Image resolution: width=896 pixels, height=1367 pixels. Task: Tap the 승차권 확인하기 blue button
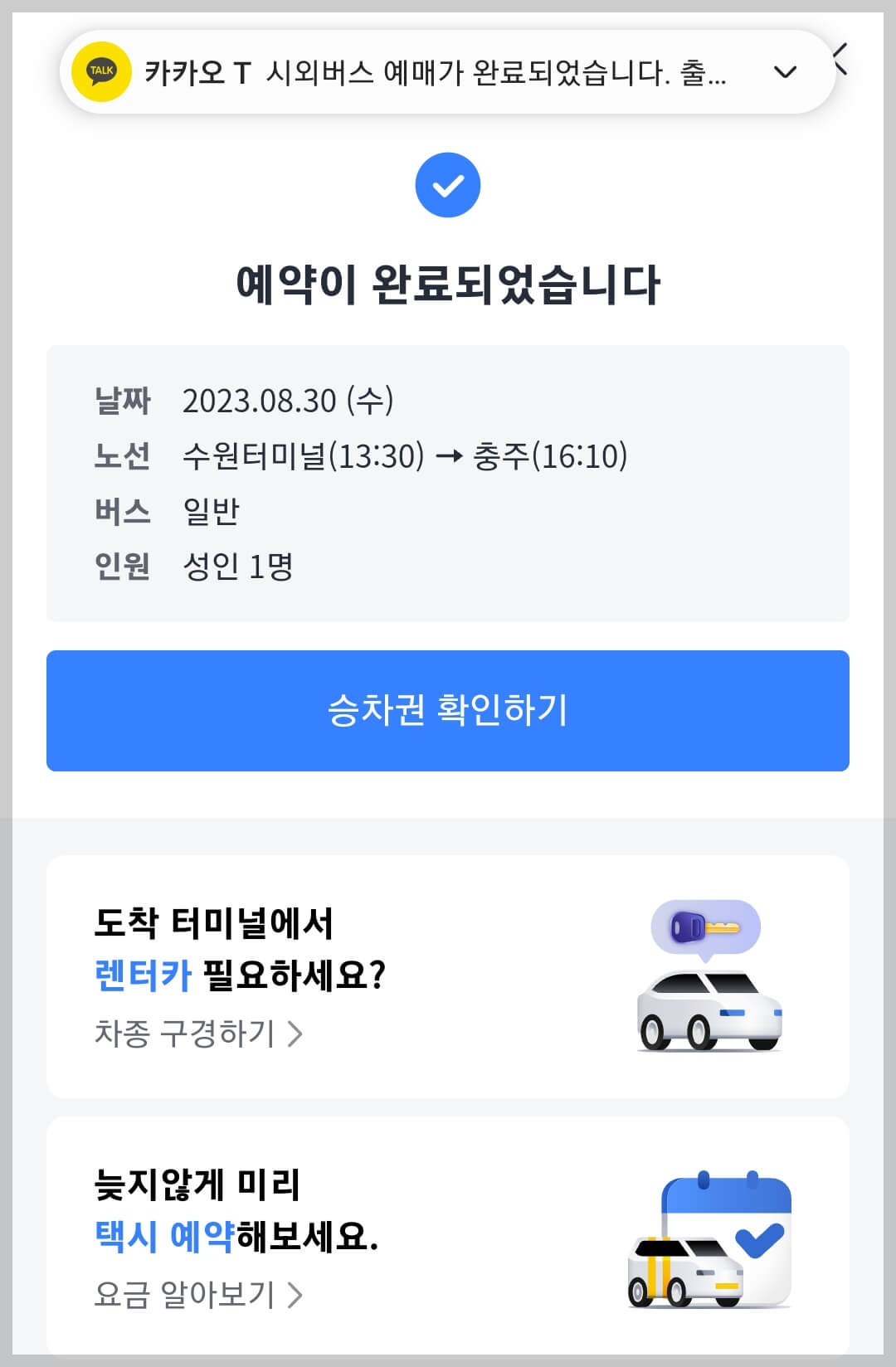click(448, 710)
